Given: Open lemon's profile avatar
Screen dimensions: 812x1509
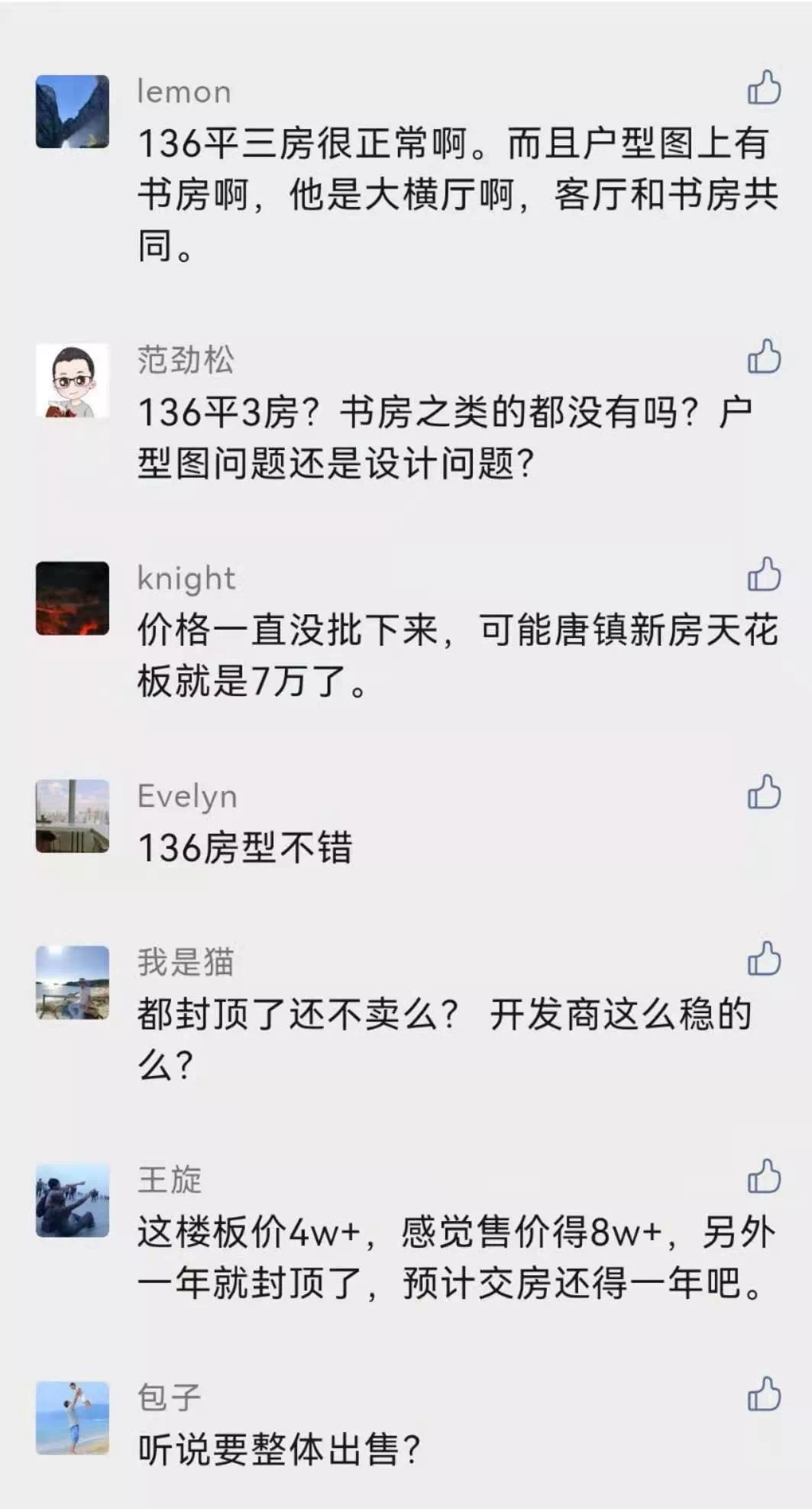Looking at the screenshot, I should [73, 112].
